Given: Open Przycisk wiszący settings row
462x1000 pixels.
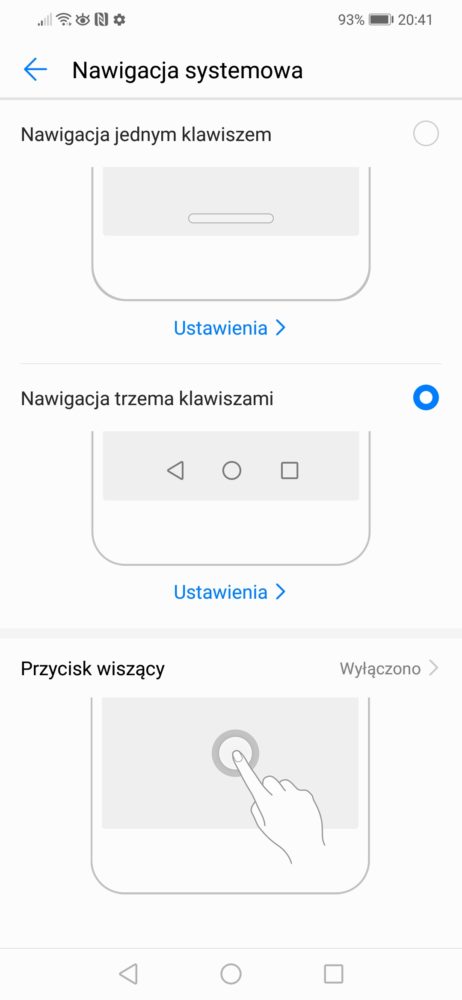Looking at the screenshot, I should (x=231, y=668).
